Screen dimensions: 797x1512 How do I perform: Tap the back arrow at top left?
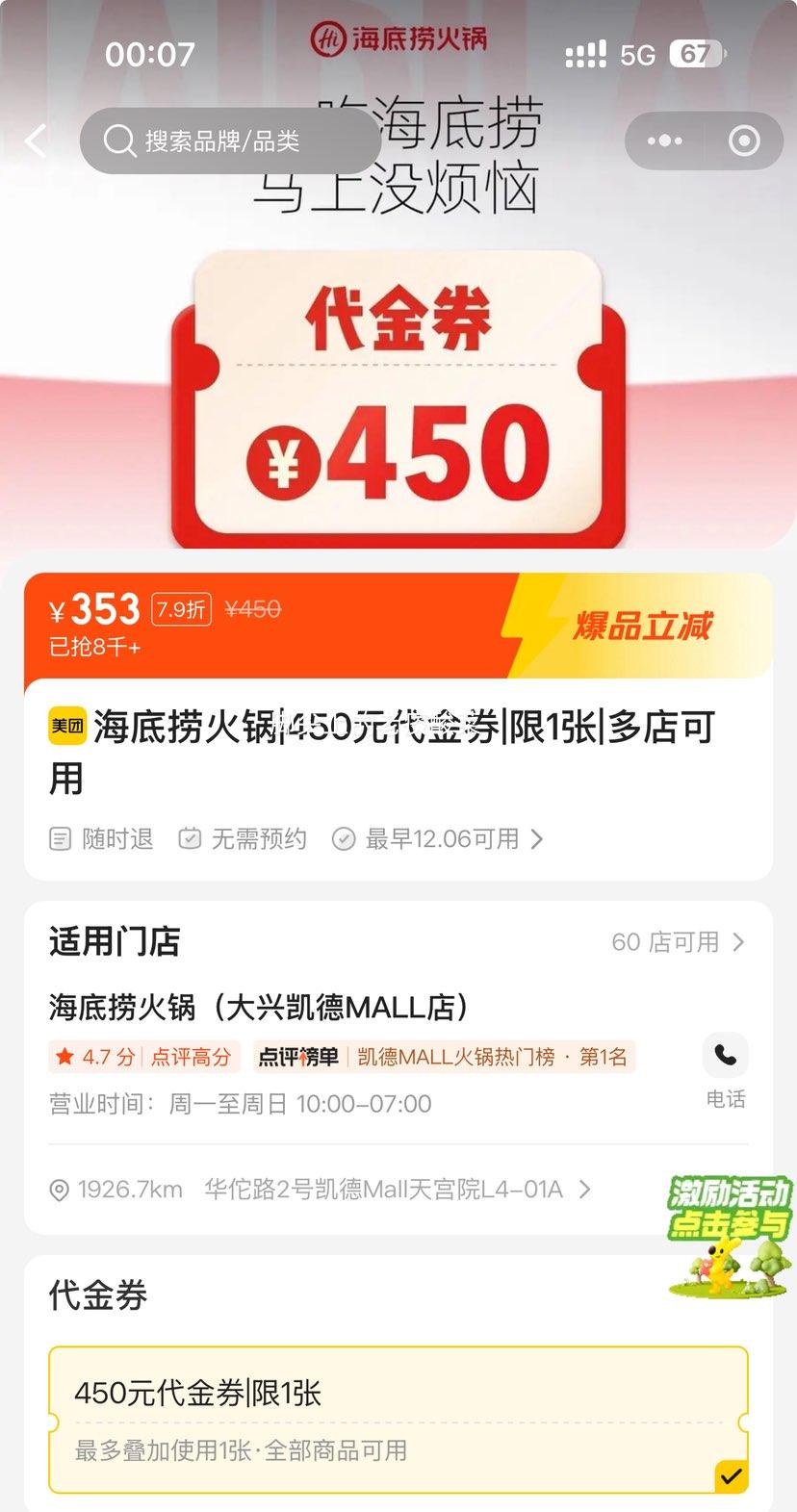[36, 141]
